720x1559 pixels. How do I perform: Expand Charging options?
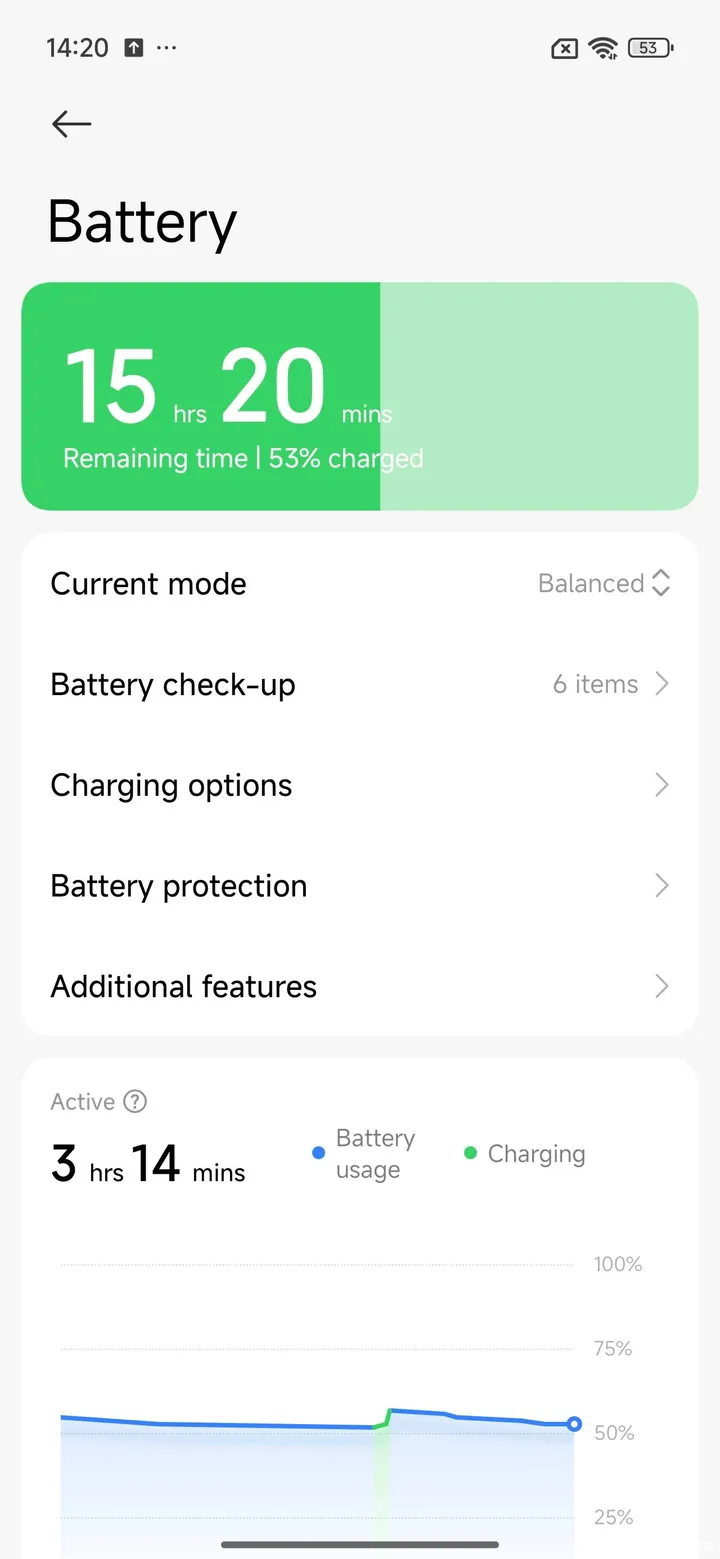tap(360, 785)
